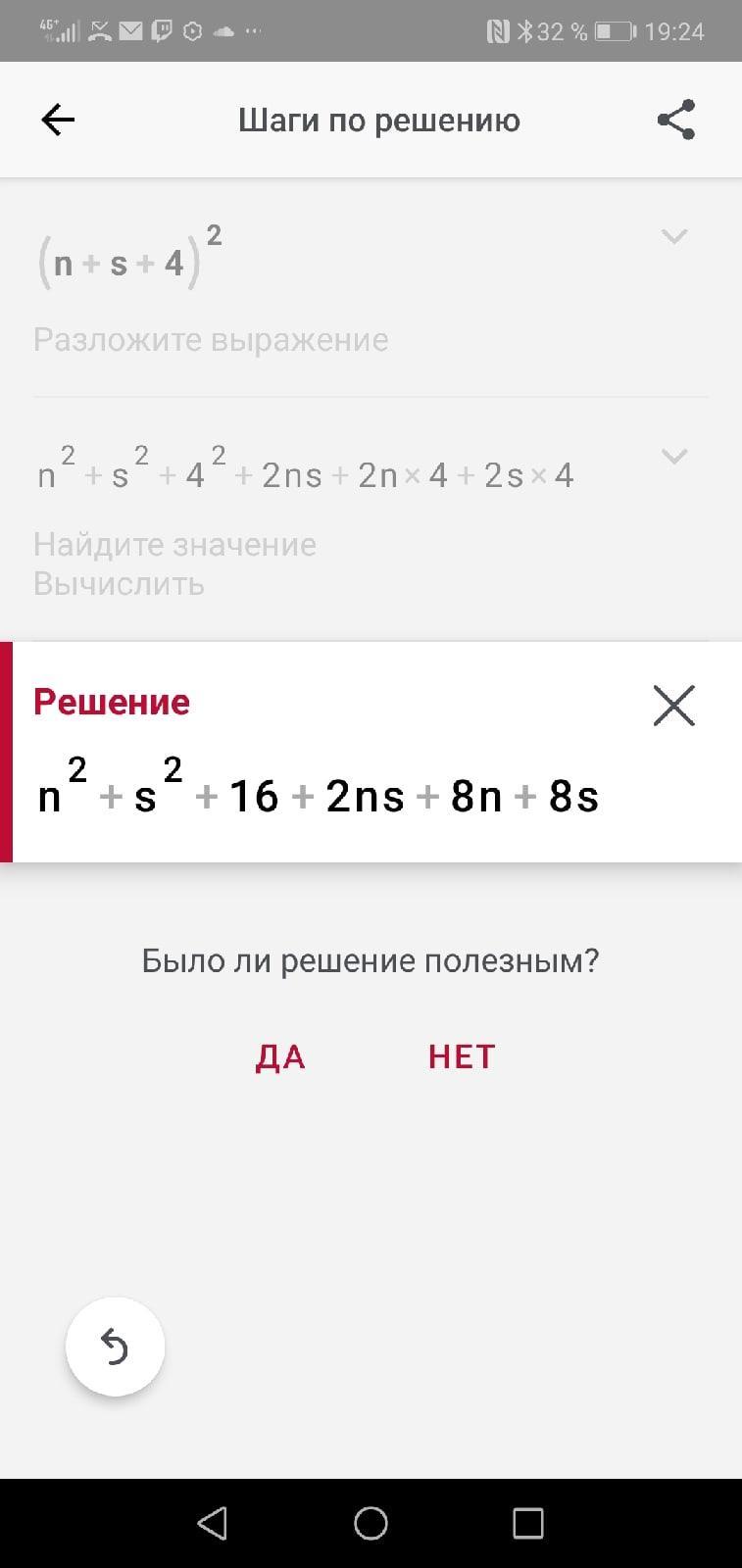Answer ДА to the helpfulness question

[x=281, y=1056]
